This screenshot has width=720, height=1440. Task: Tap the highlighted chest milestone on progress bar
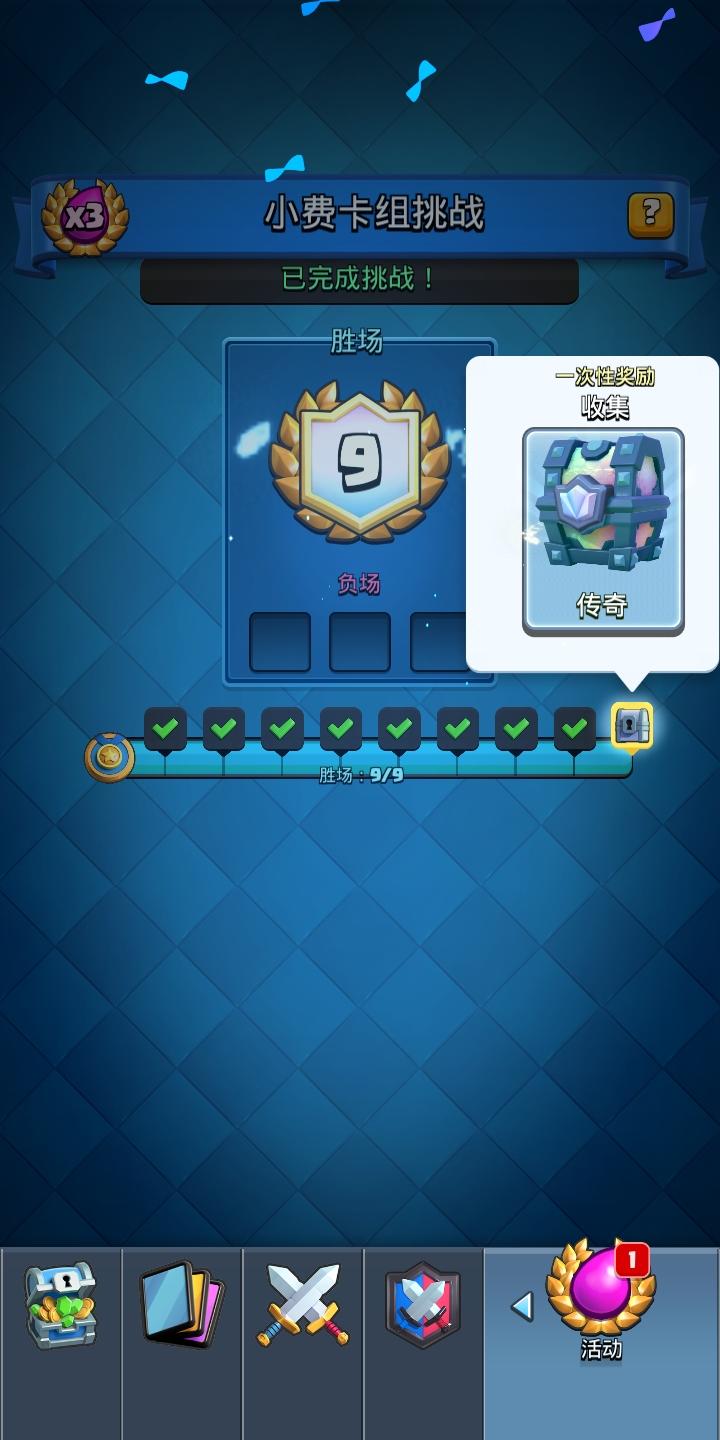[632, 725]
